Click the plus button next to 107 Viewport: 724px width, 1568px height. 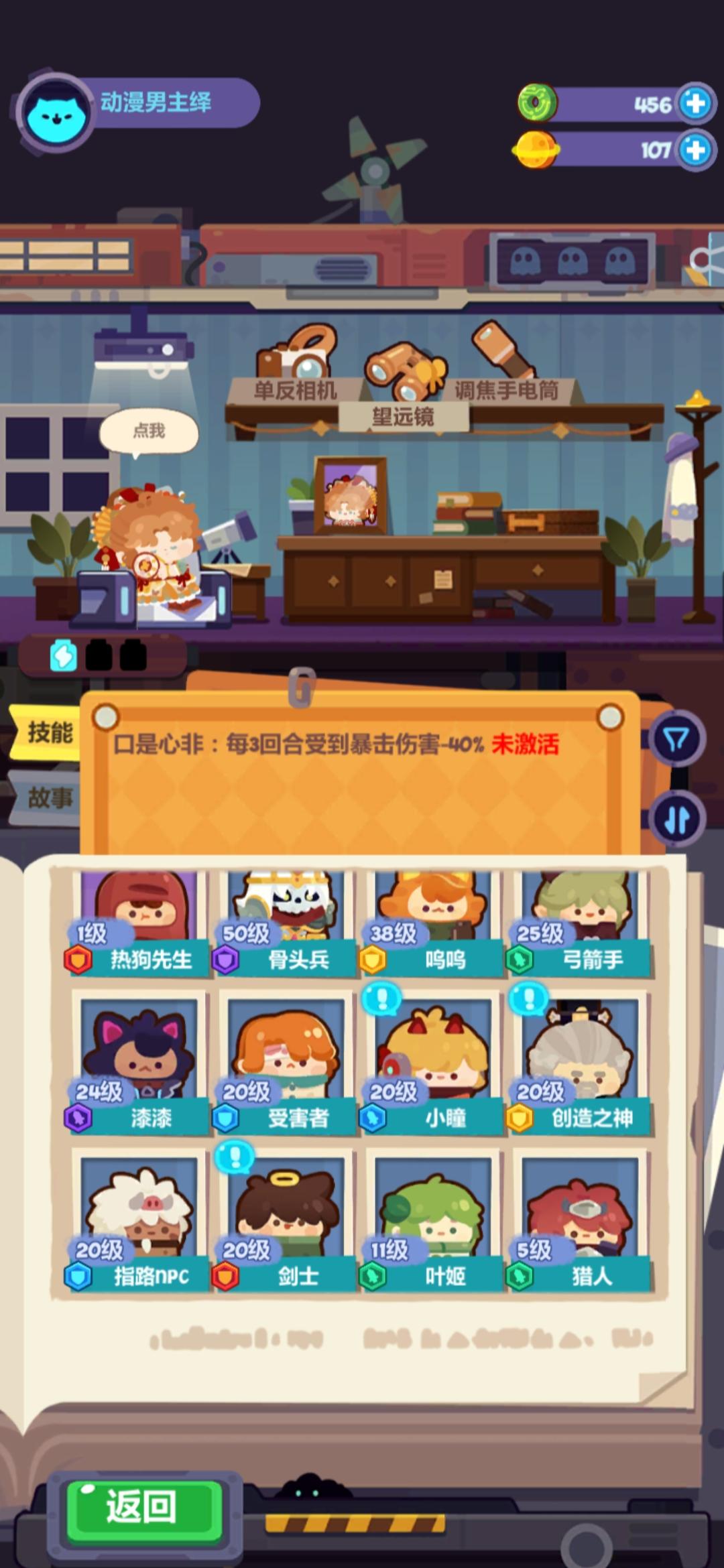[695, 151]
